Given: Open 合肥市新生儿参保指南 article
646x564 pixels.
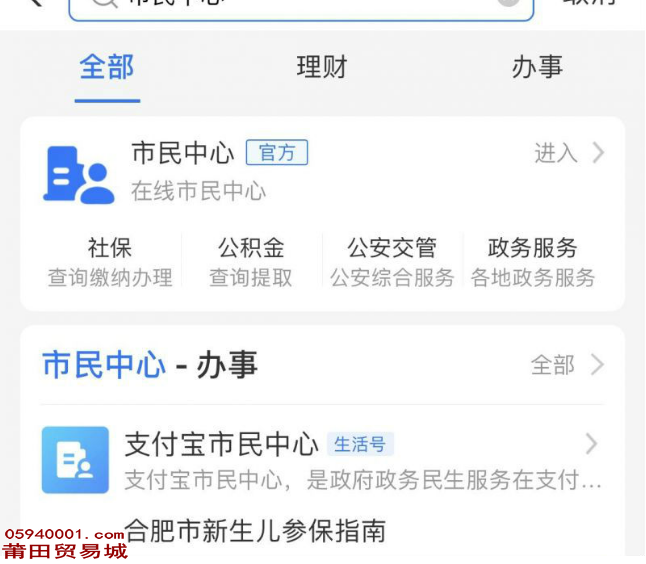Looking at the screenshot, I should (255, 530).
